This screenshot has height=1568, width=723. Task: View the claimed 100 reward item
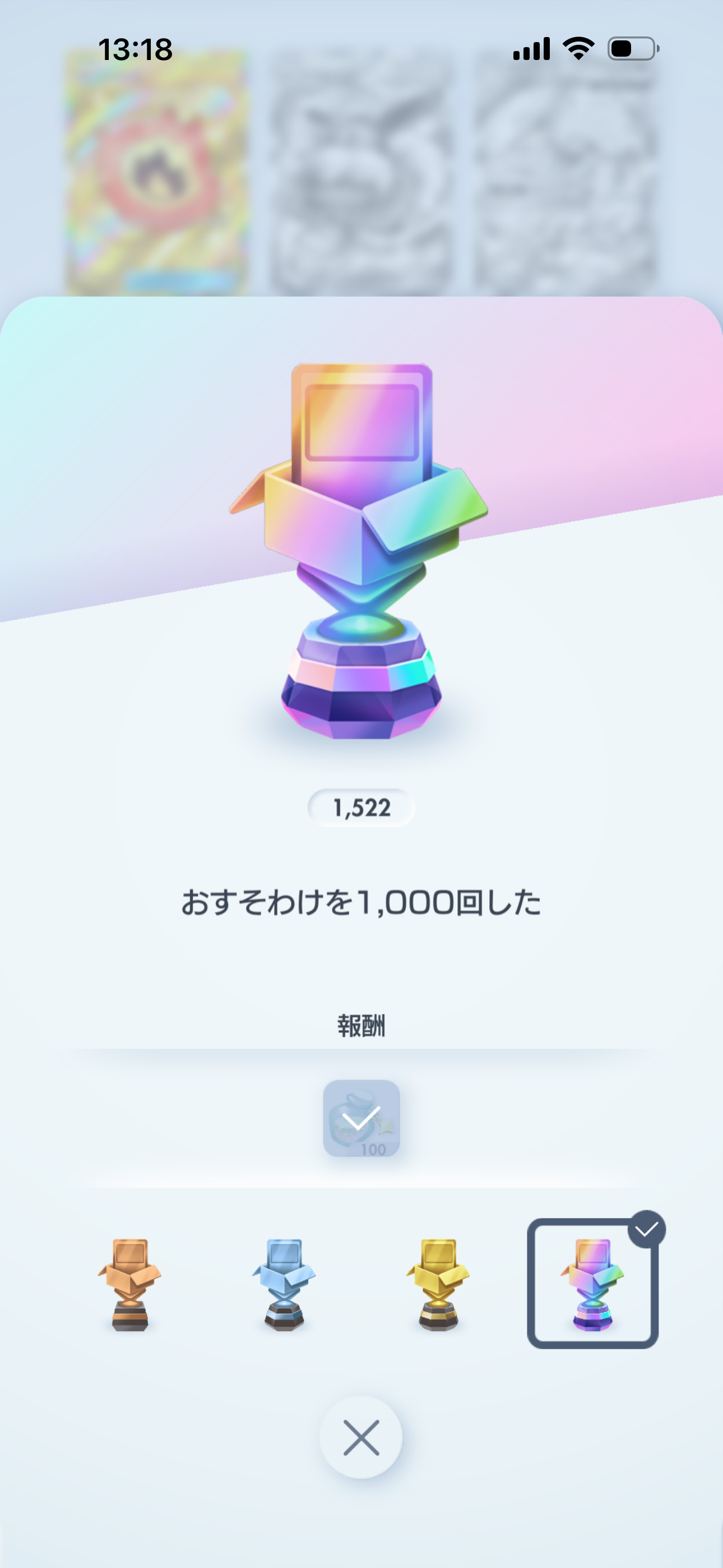point(361,1118)
